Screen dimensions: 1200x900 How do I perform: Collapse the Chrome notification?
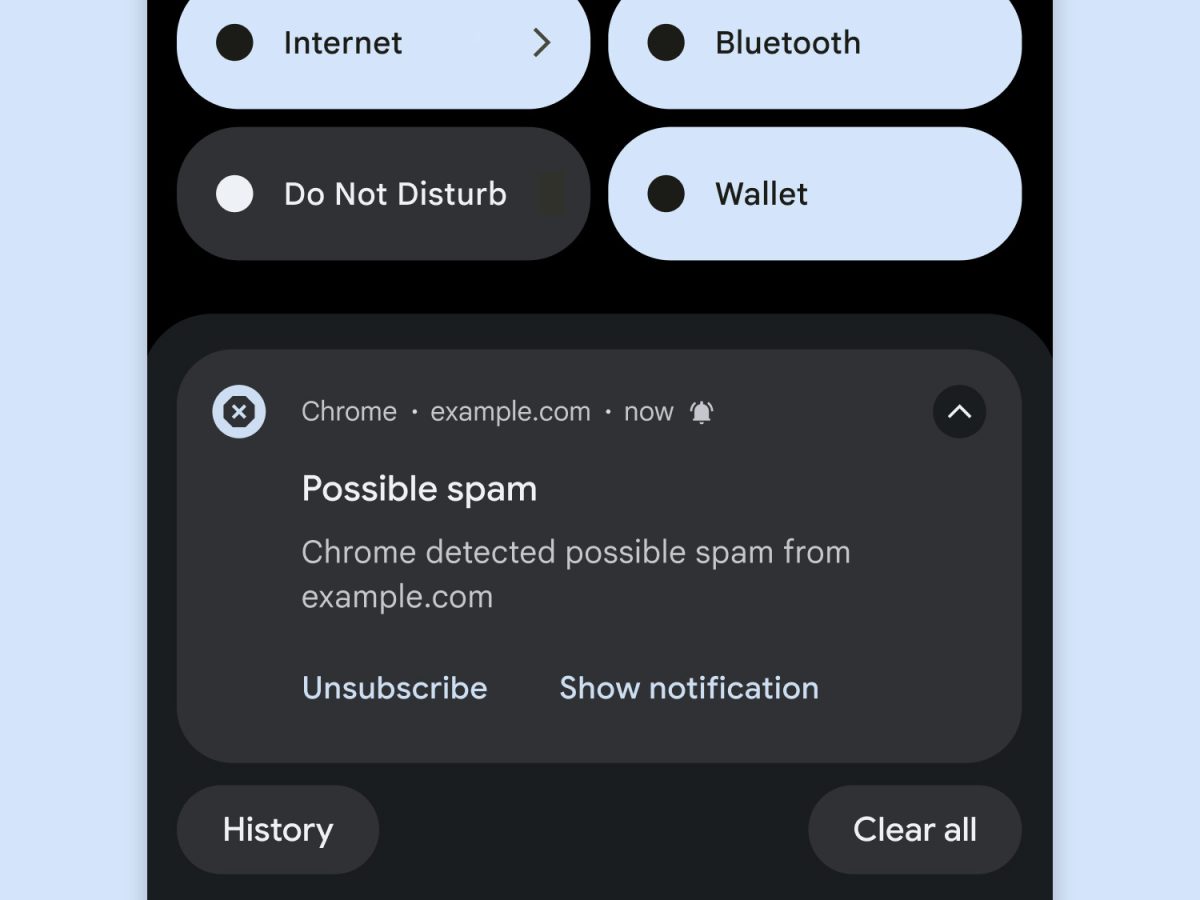click(959, 412)
